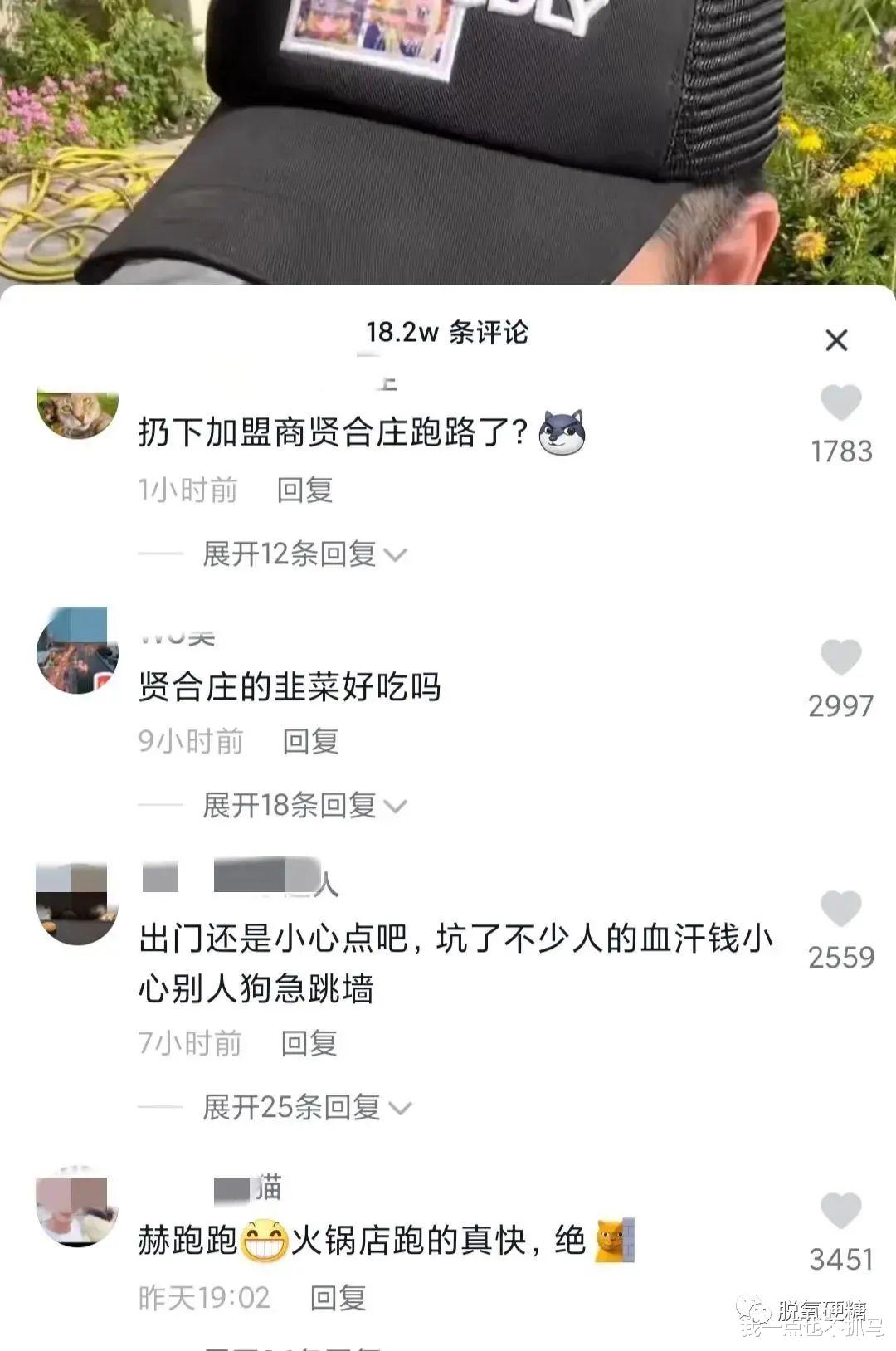Open the cat avatar of the first commenter
Image resolution: width=896 pixels, height=1351 pixels.
[76, 412]
